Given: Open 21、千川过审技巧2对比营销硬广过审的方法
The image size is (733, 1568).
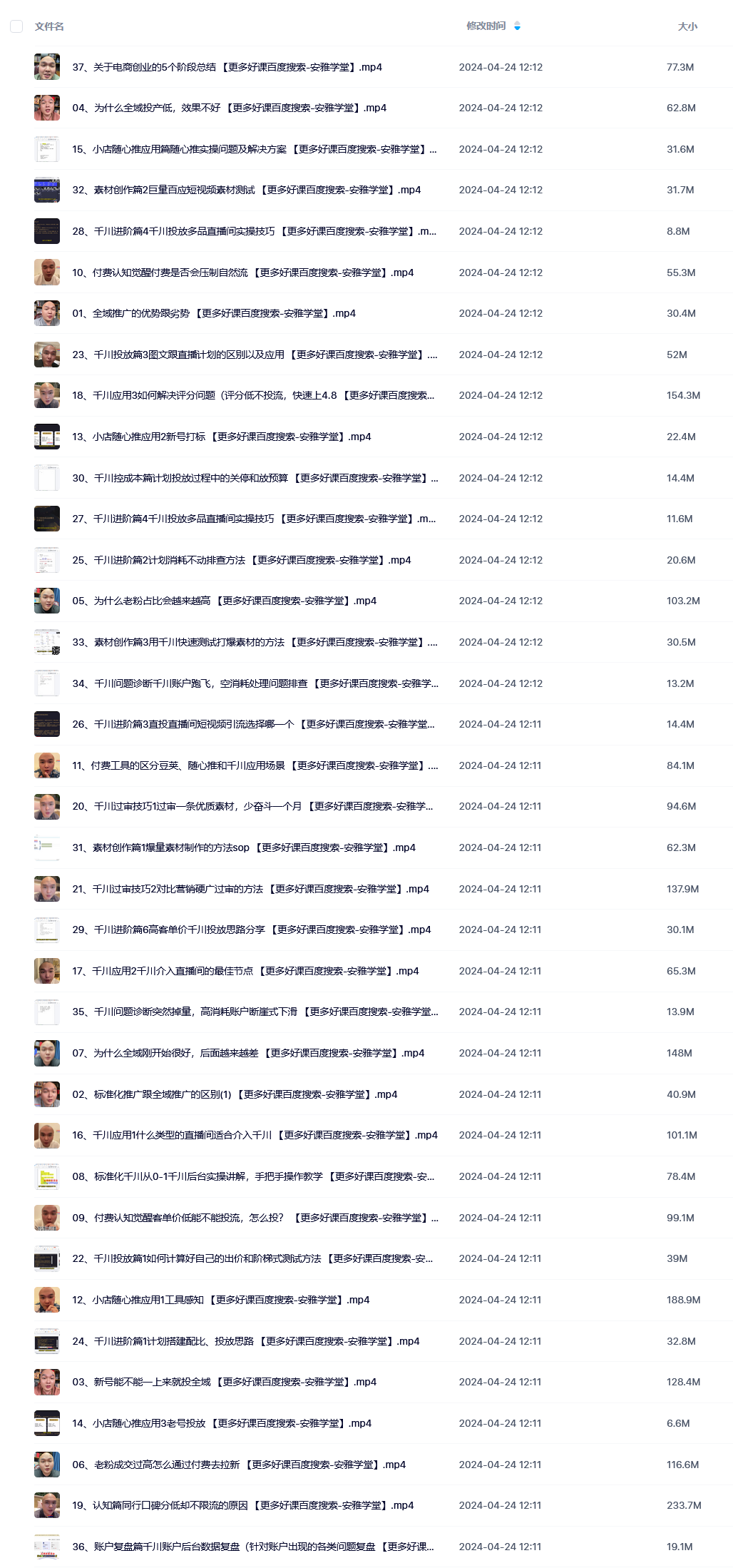Looking at the screenshot, I should tap(250, 889).
